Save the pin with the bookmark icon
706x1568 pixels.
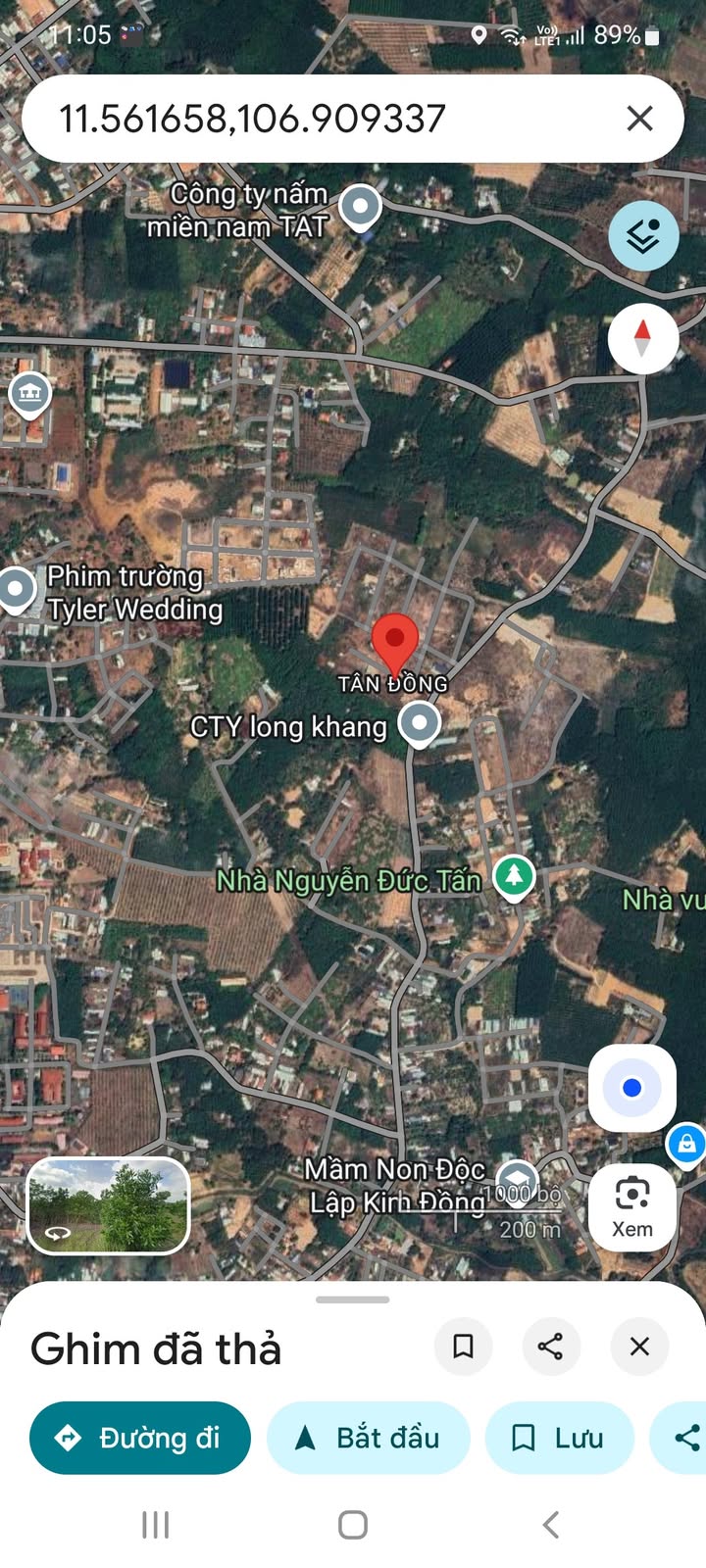(463, 1347)
